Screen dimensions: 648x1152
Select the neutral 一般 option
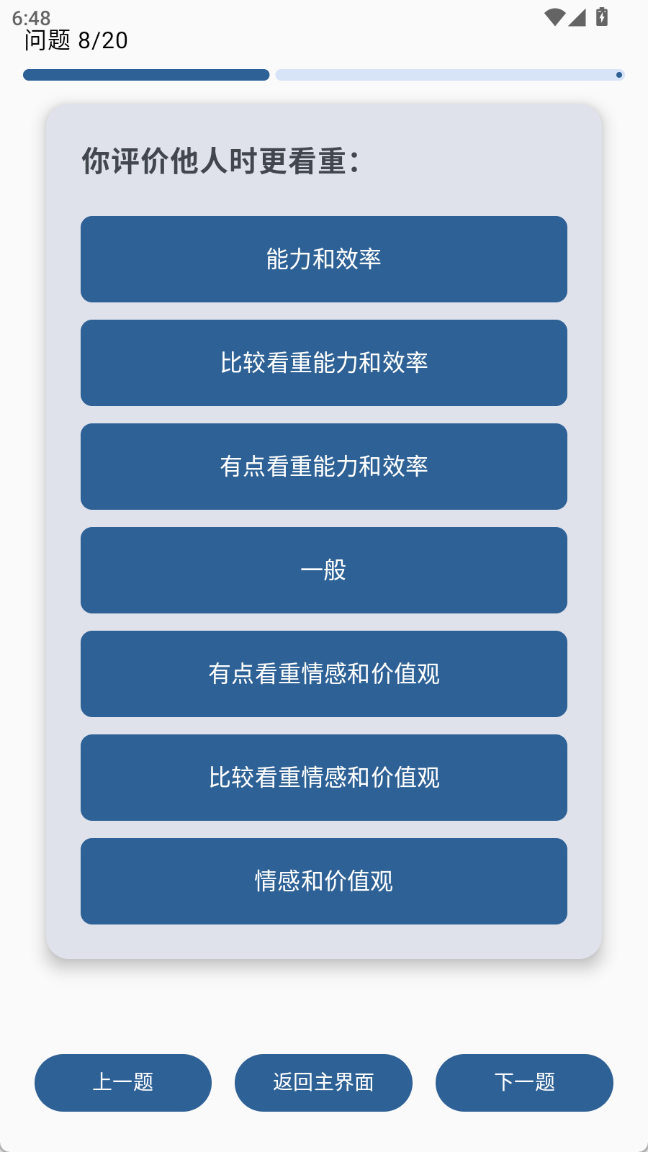[x=324, y=570]
